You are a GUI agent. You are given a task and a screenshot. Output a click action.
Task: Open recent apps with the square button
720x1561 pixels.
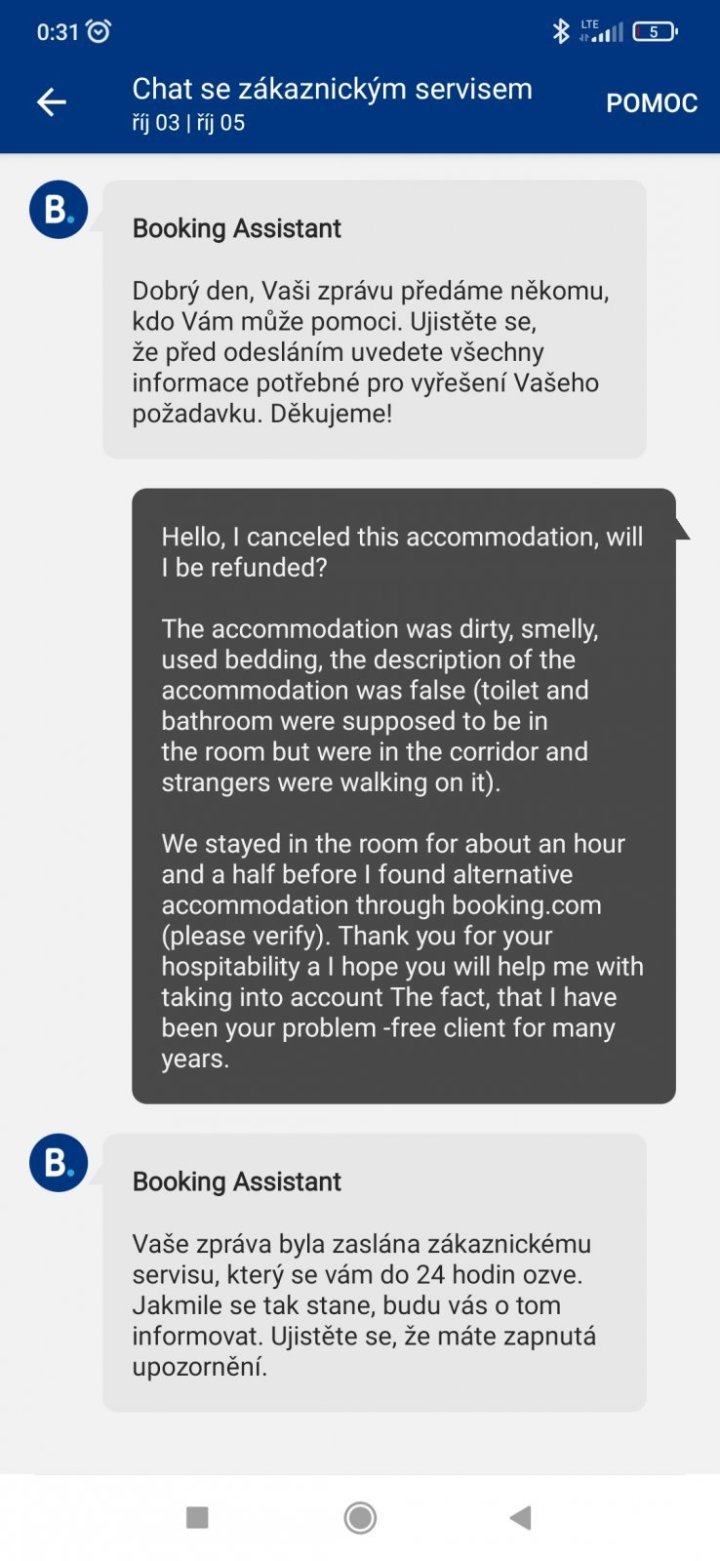click(197, 1517)
